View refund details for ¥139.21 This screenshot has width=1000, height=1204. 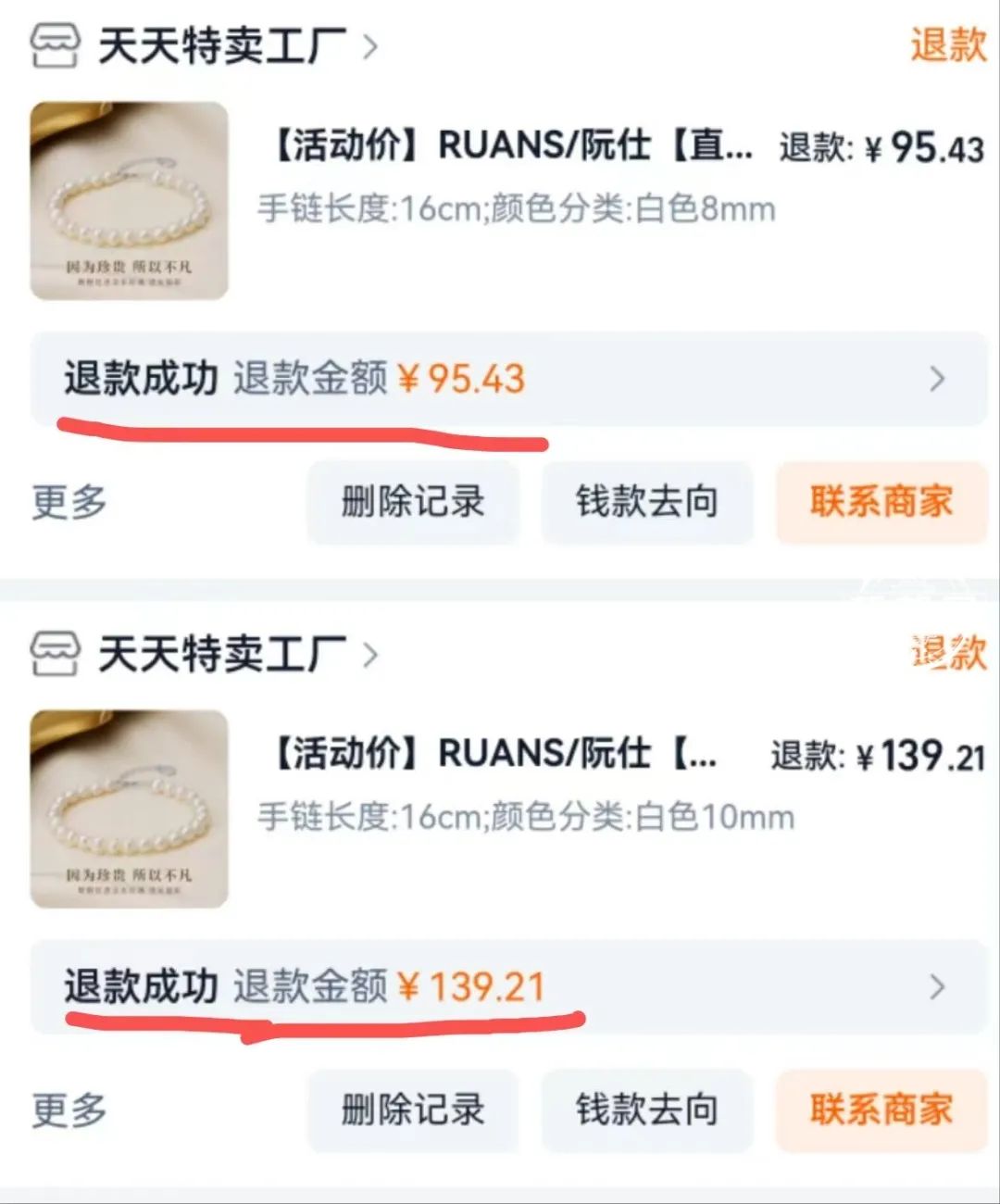(x=507, y=986)
